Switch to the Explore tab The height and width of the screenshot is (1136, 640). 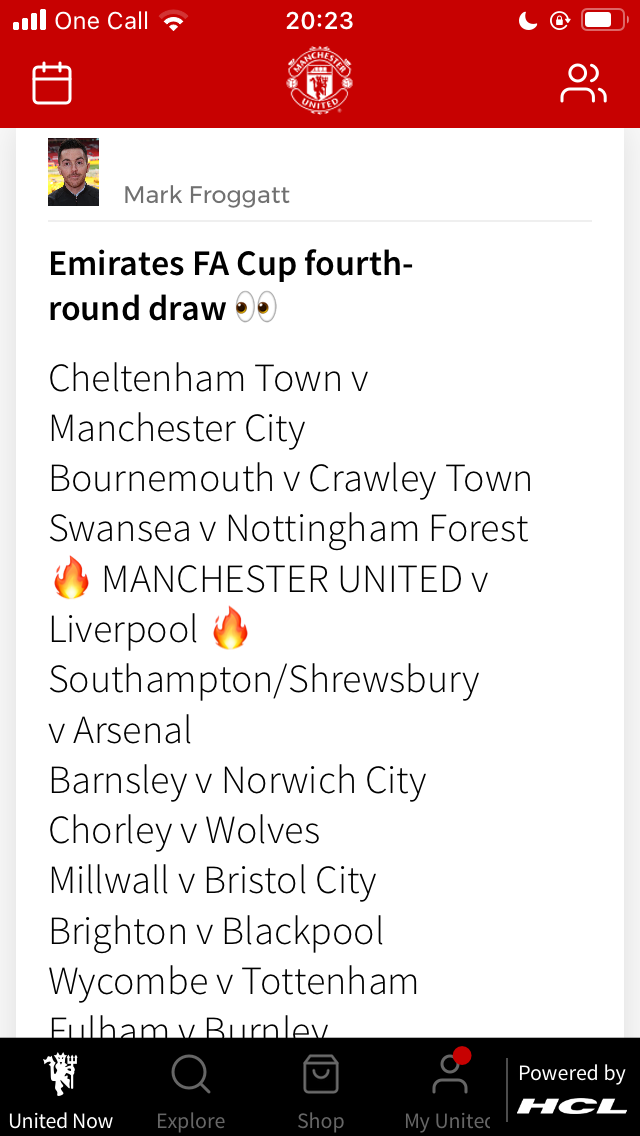pyautogui.click(x=191, y=1089)
